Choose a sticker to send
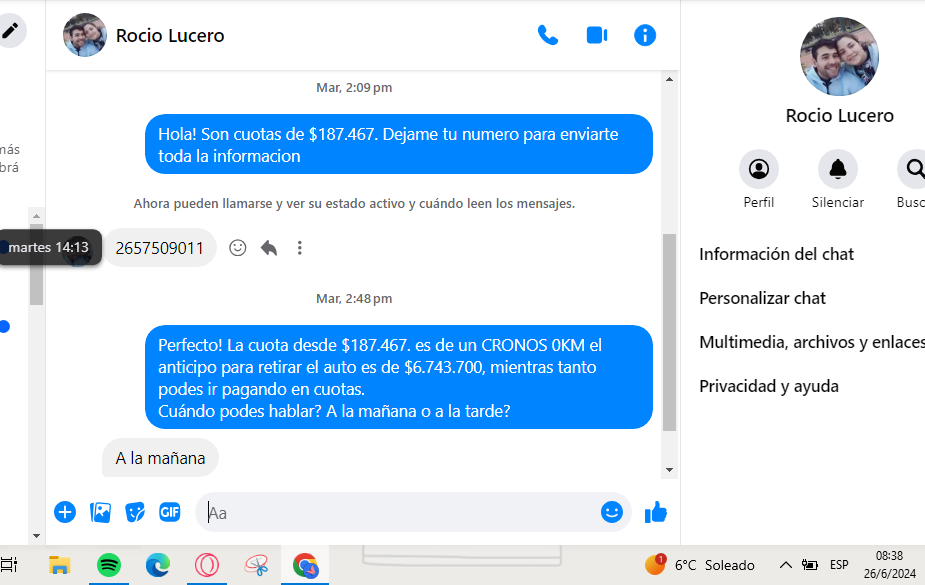Screen dimensions: 925x585 click(135, 513)
